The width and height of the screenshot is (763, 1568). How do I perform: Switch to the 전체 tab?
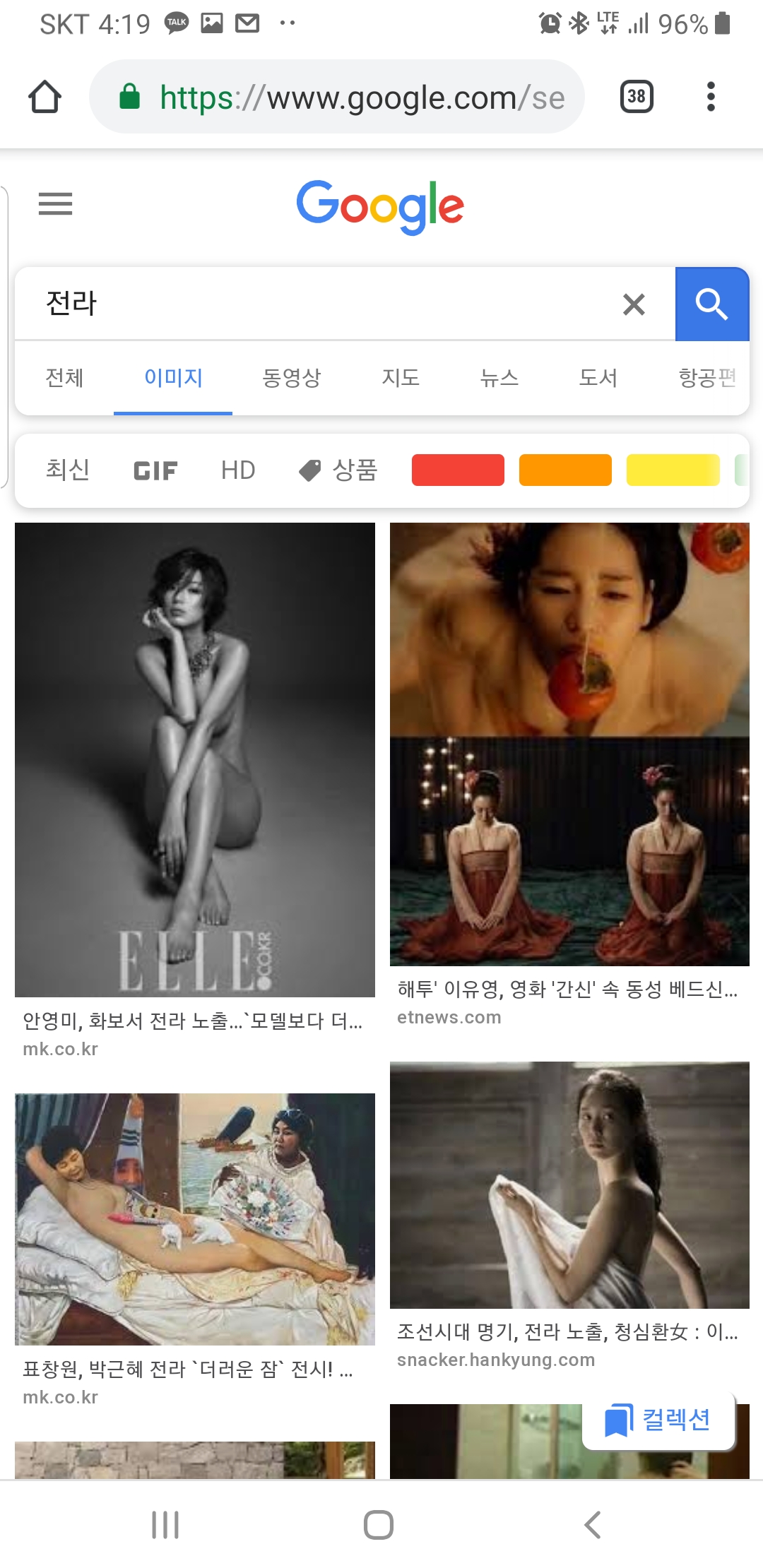point(64,378)
